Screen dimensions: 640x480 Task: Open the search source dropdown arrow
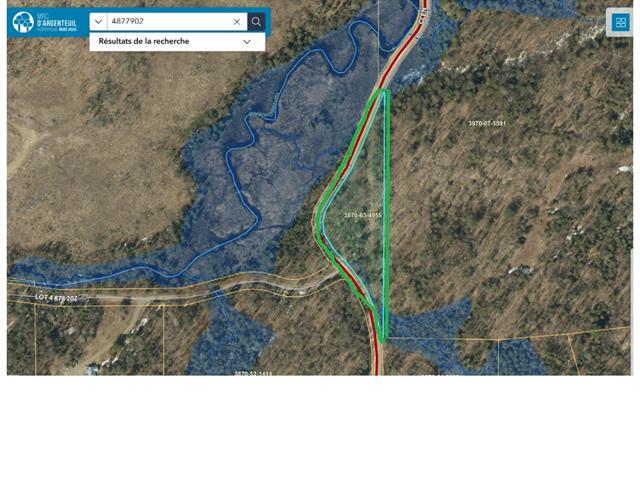[98, 21]
